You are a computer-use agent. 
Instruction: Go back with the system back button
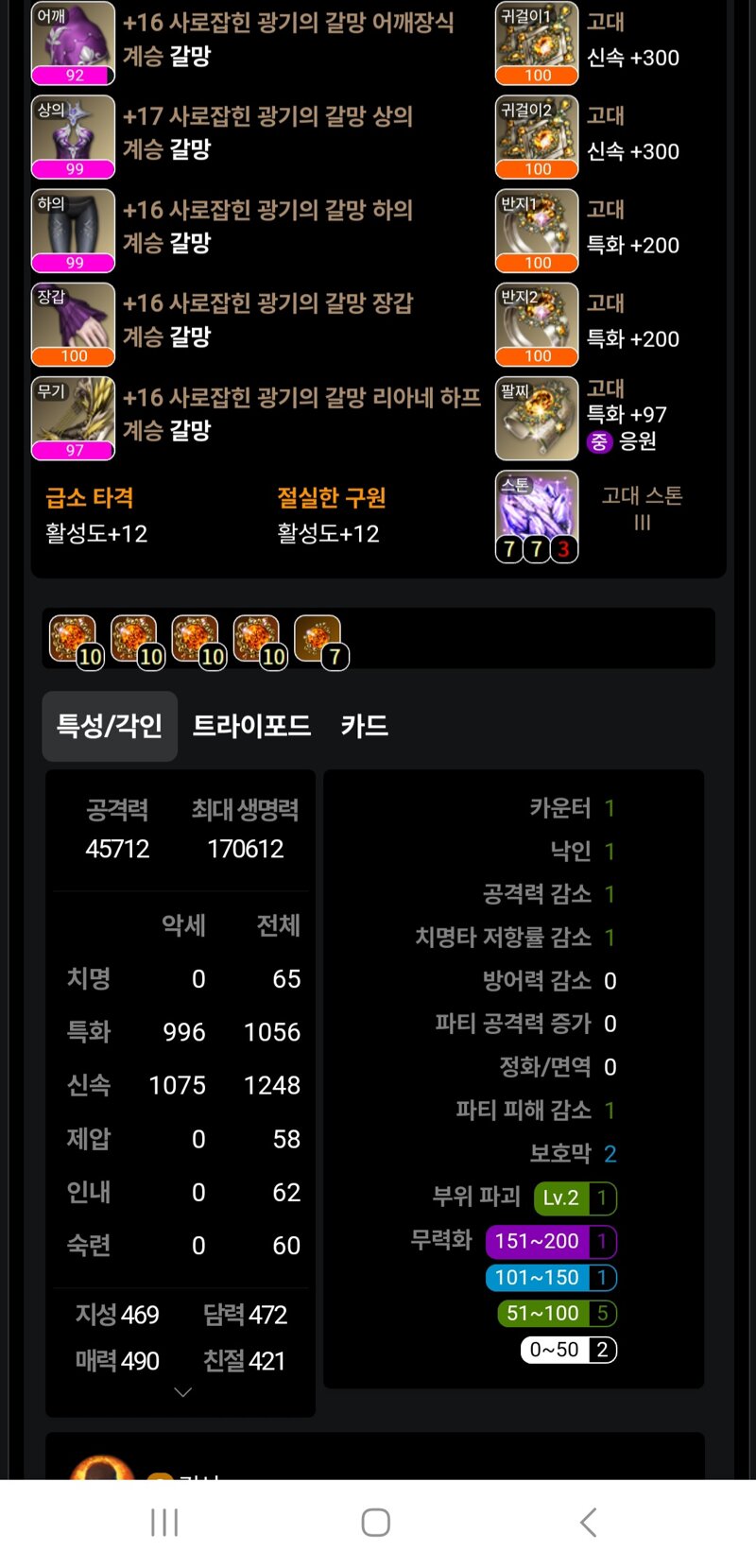pyautogui.click(x=588, y=1523)
